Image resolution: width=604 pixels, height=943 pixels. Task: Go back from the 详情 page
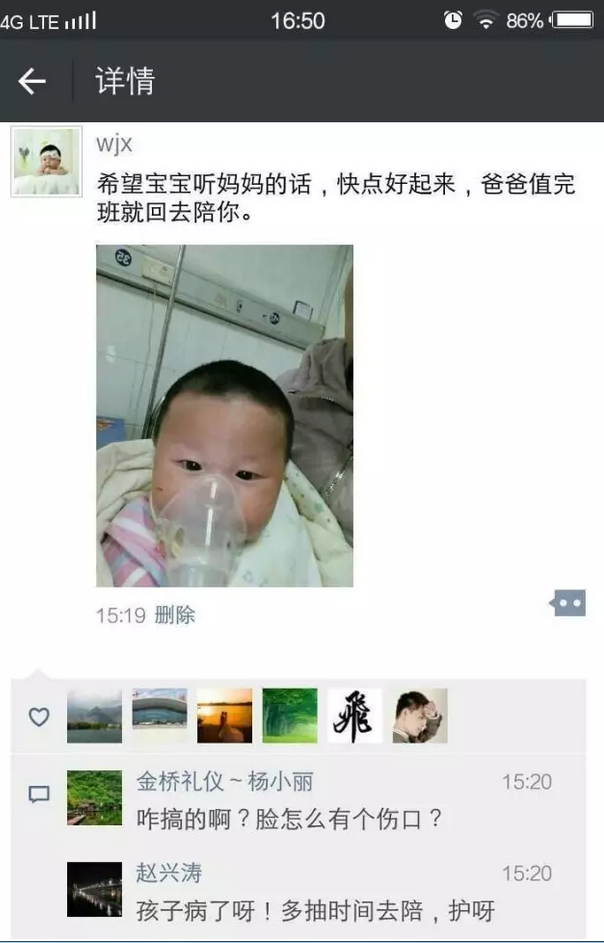32,81
